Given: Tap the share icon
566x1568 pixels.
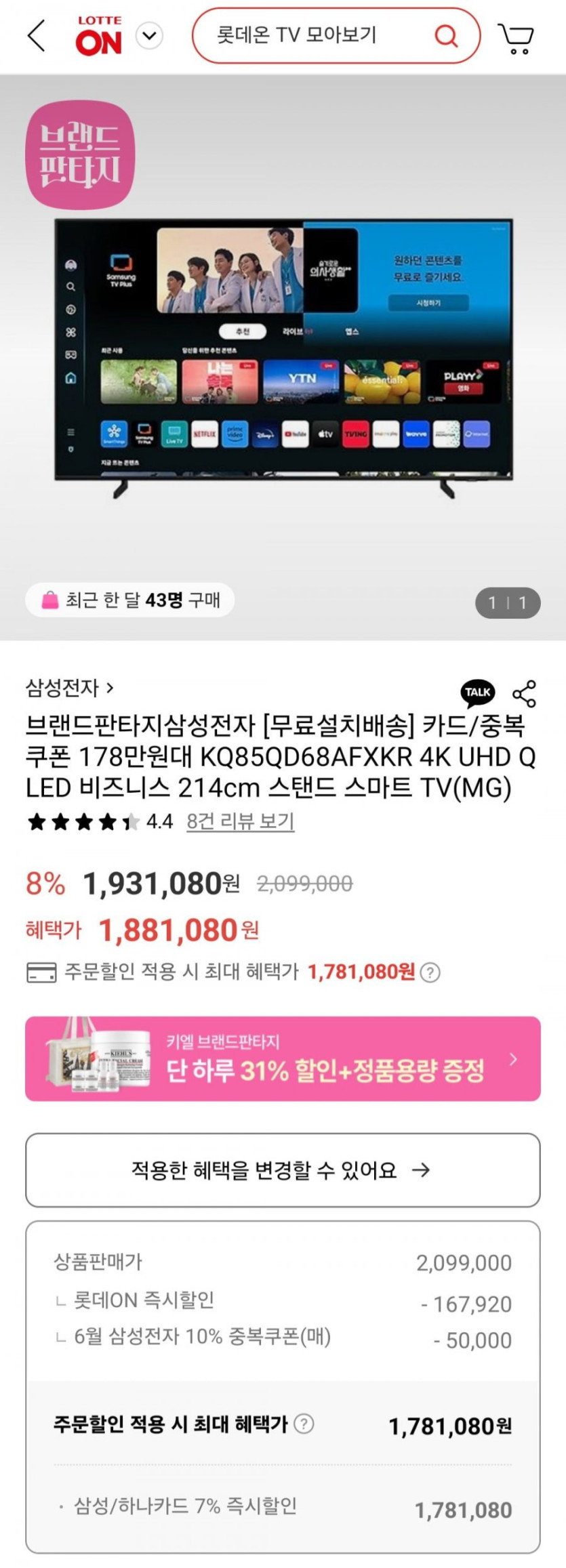Looking at the screenshot, I should [524, 693].
